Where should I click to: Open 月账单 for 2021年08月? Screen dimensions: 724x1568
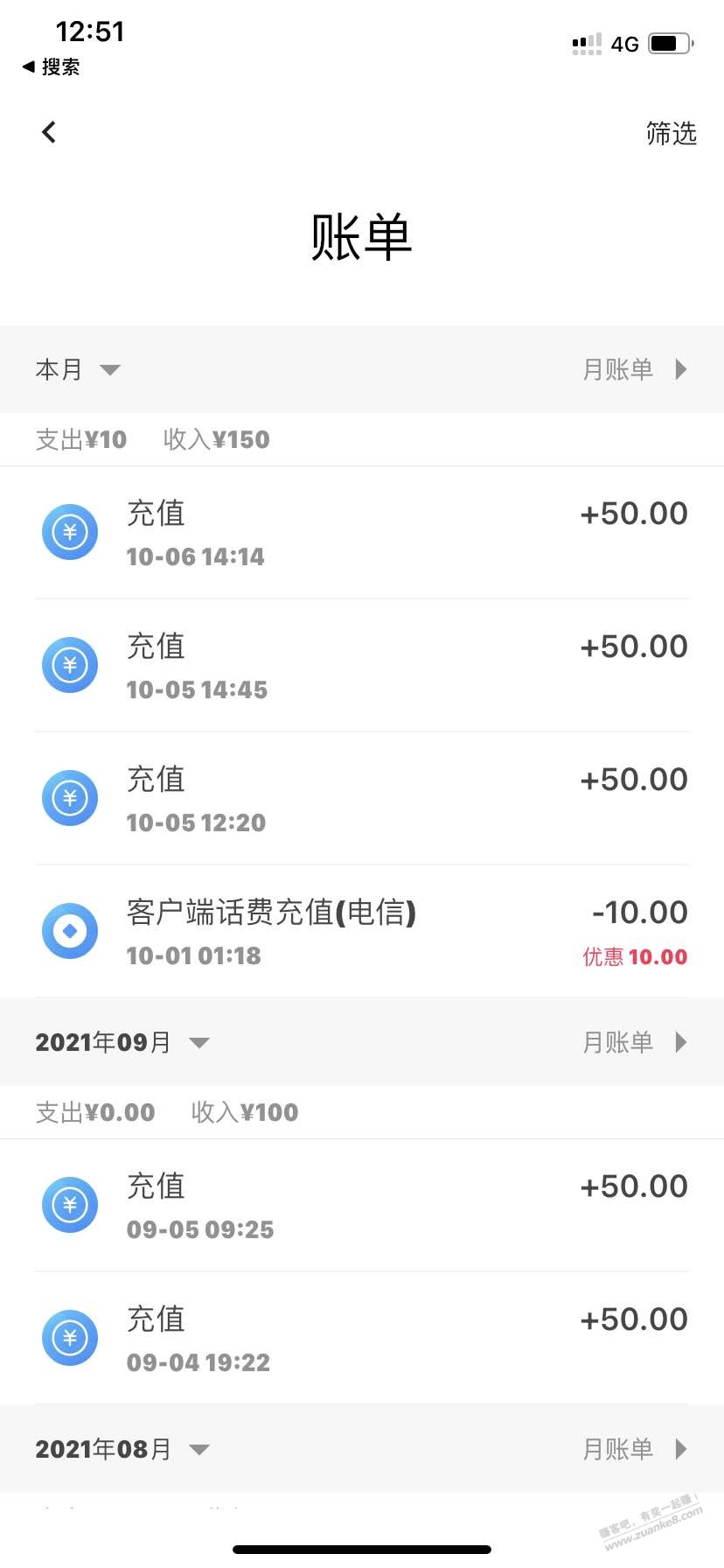636,1449
